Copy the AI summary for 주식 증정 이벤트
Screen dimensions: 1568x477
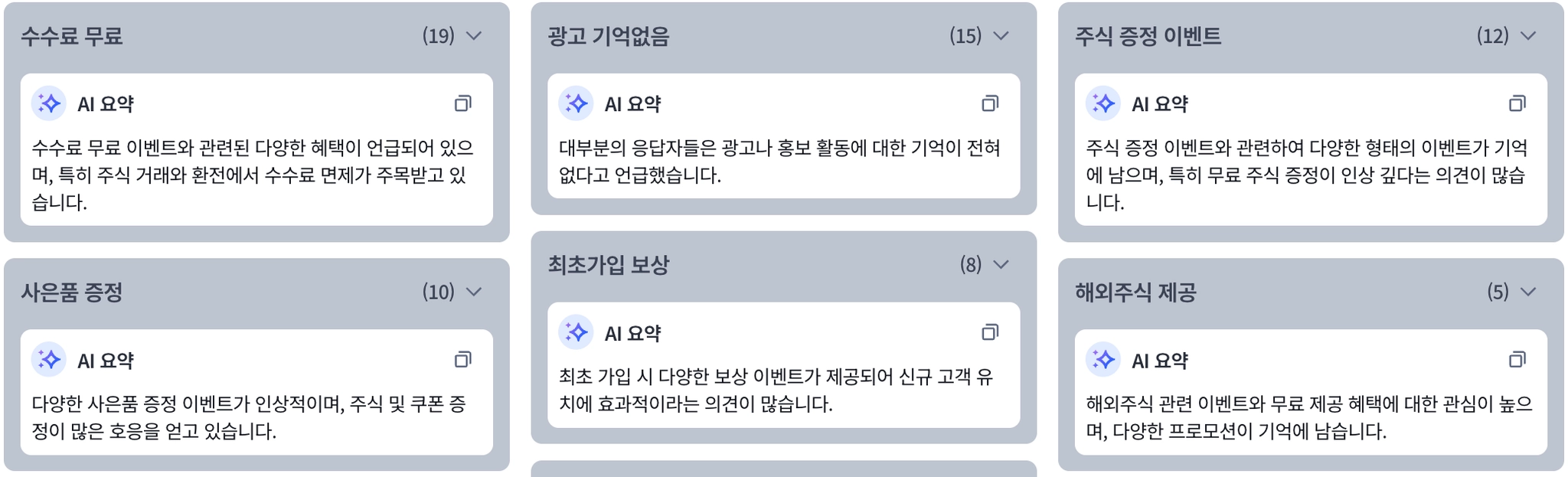click(1517, 103)
